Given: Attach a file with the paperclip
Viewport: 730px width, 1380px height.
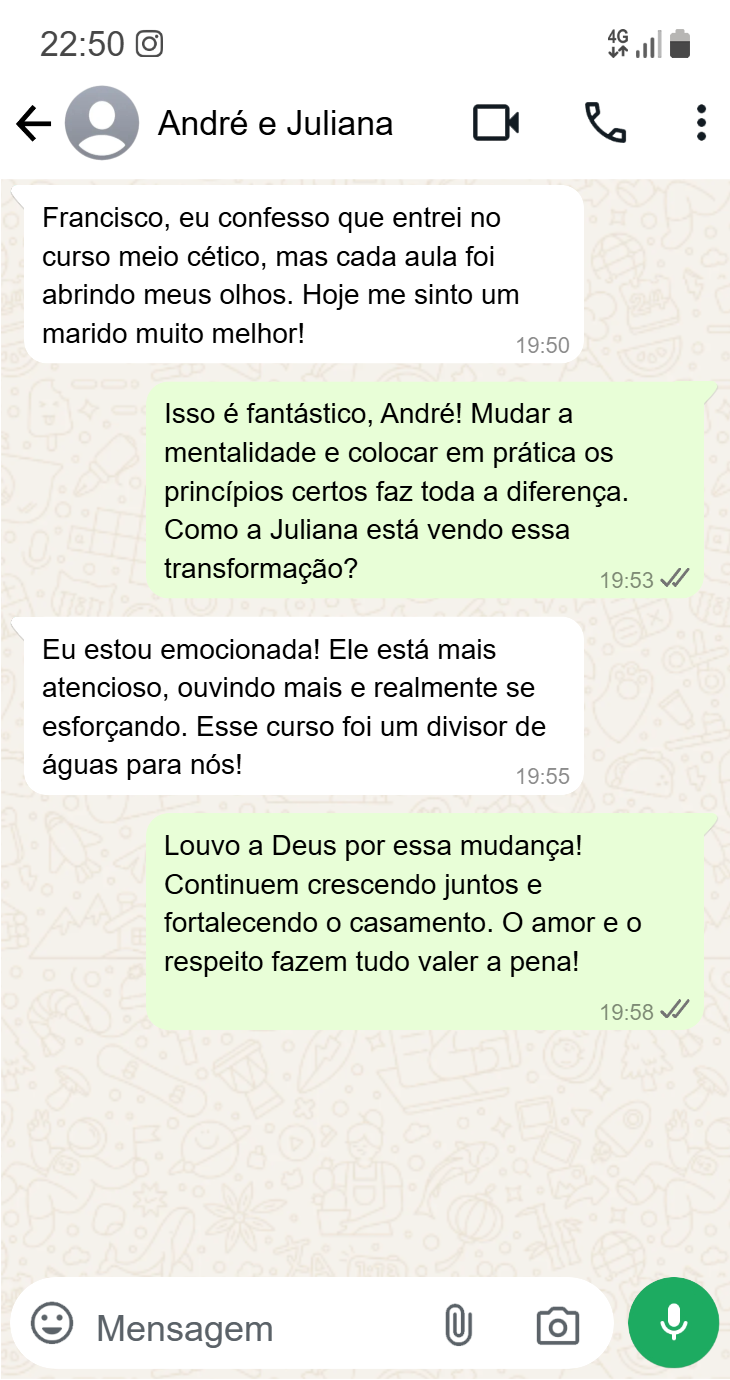Looking at the screenshot, I should click(x=457, y=1325).
